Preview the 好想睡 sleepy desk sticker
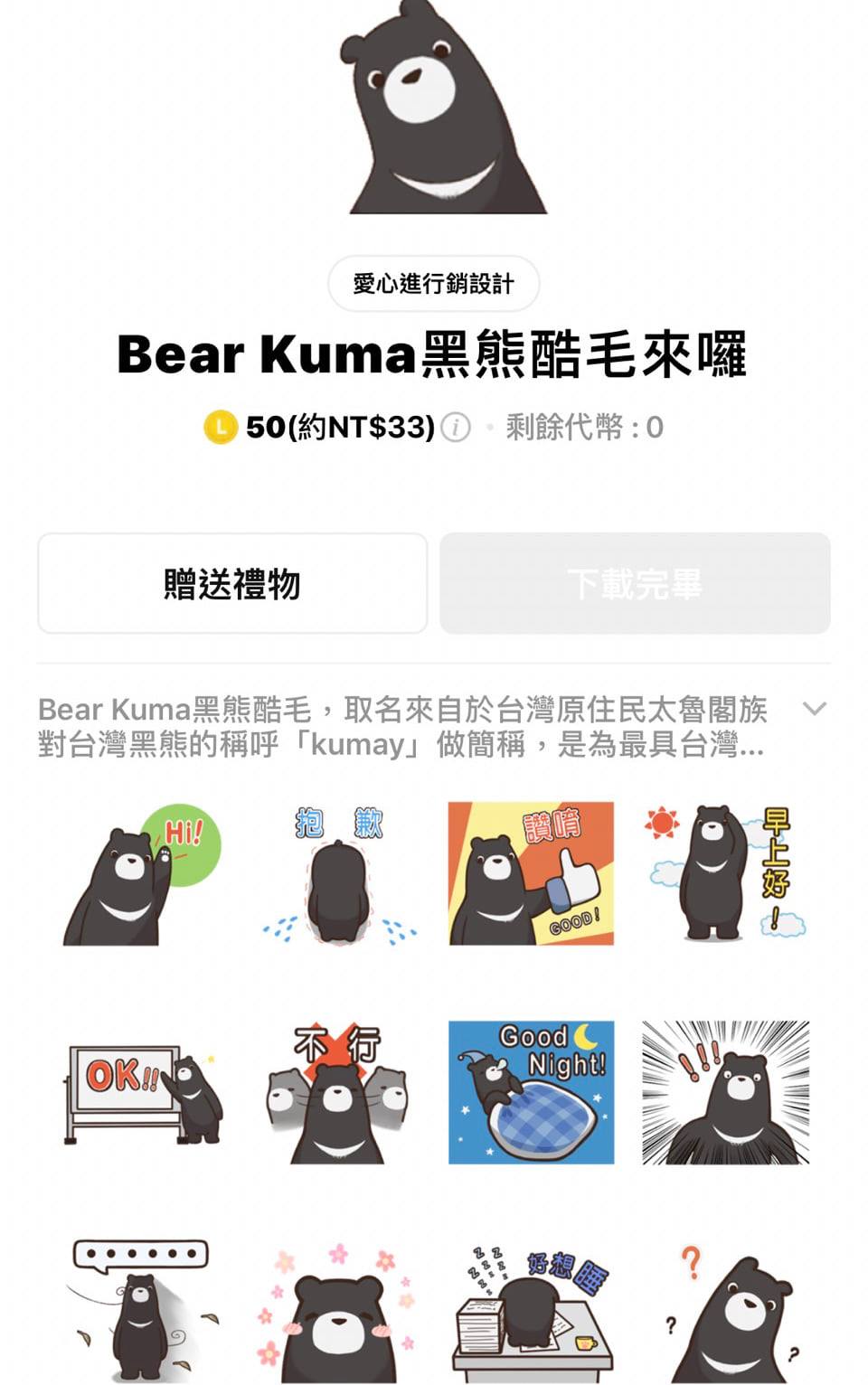The width and height of the screenshot is (868, 1385). point(531,1311)
